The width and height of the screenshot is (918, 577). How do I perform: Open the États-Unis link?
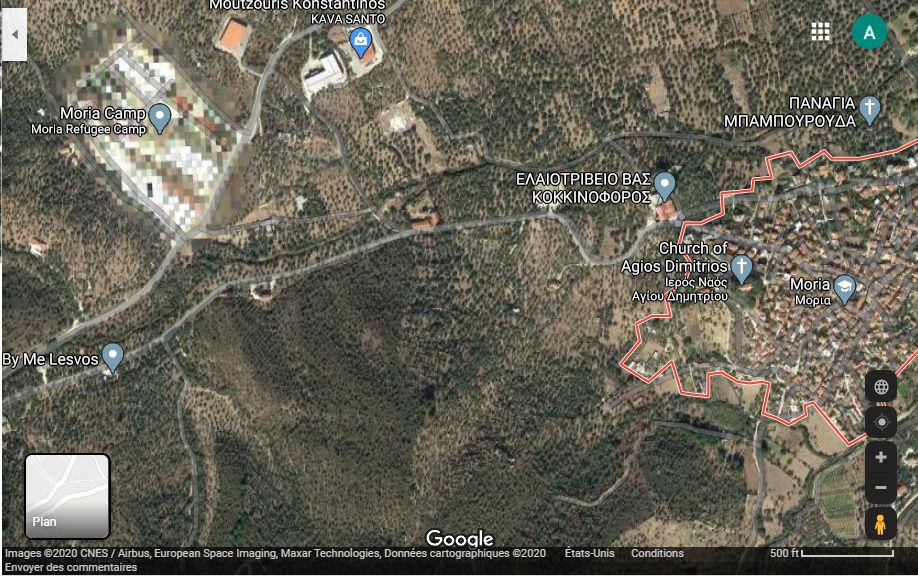point(589,553)
